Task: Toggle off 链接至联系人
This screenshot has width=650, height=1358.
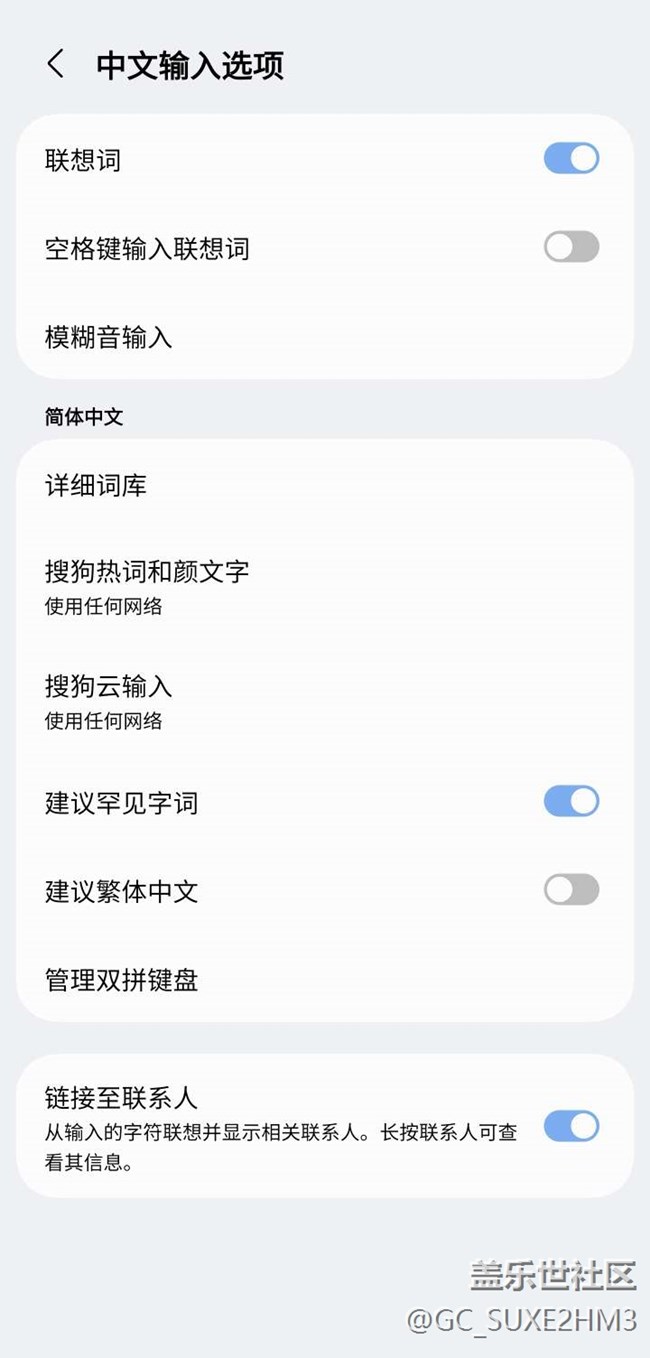Action: [571, 1126]
